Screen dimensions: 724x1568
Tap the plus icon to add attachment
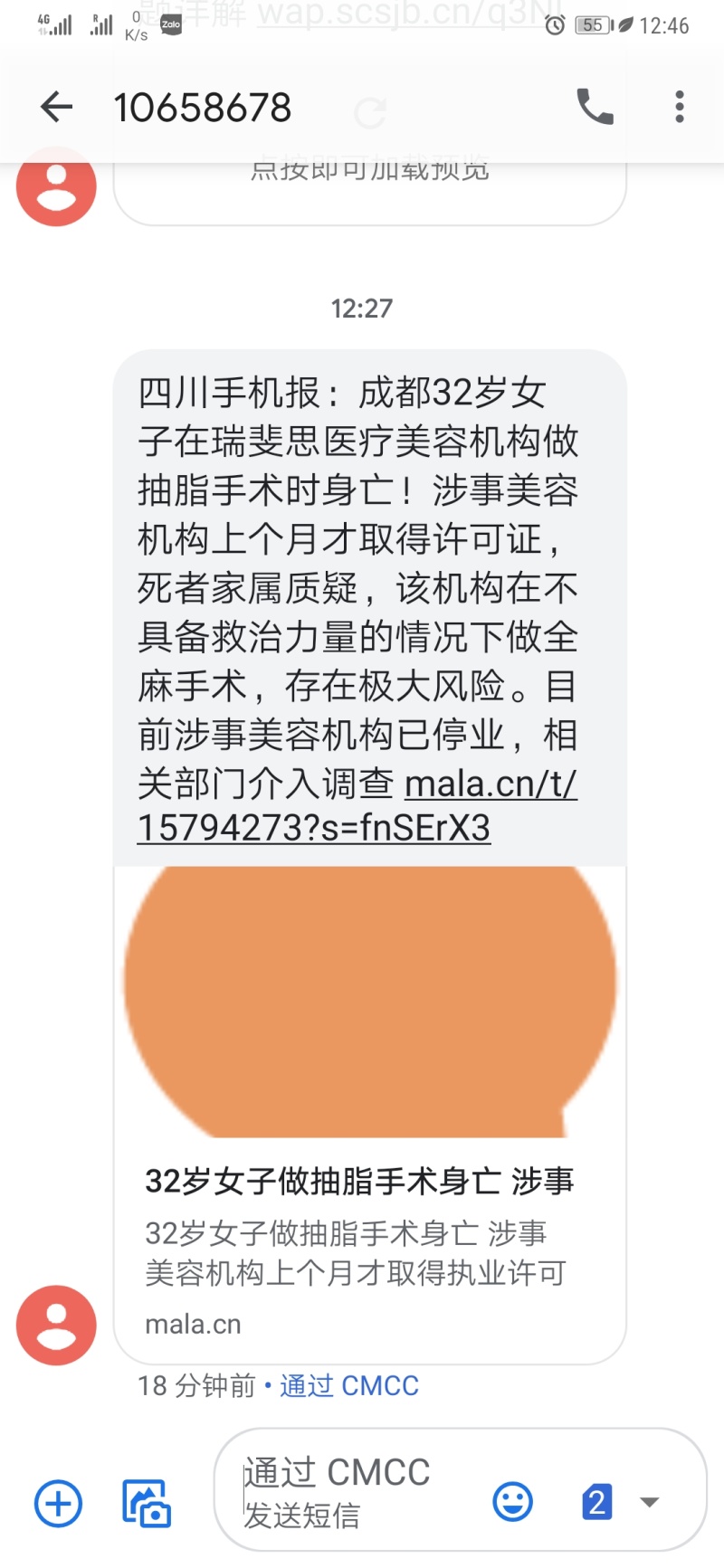57,1503
